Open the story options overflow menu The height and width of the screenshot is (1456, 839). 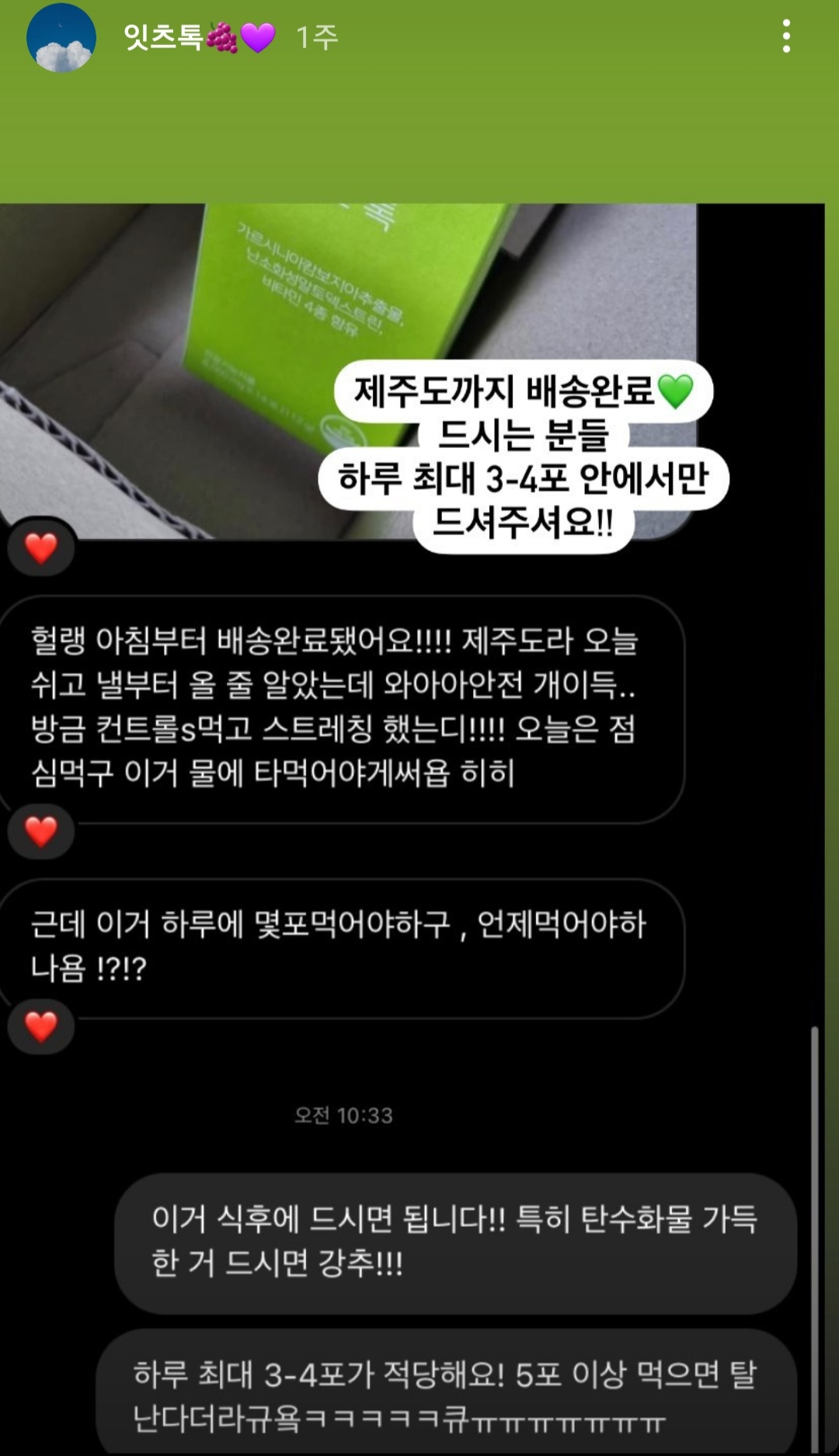click(786, 36)
